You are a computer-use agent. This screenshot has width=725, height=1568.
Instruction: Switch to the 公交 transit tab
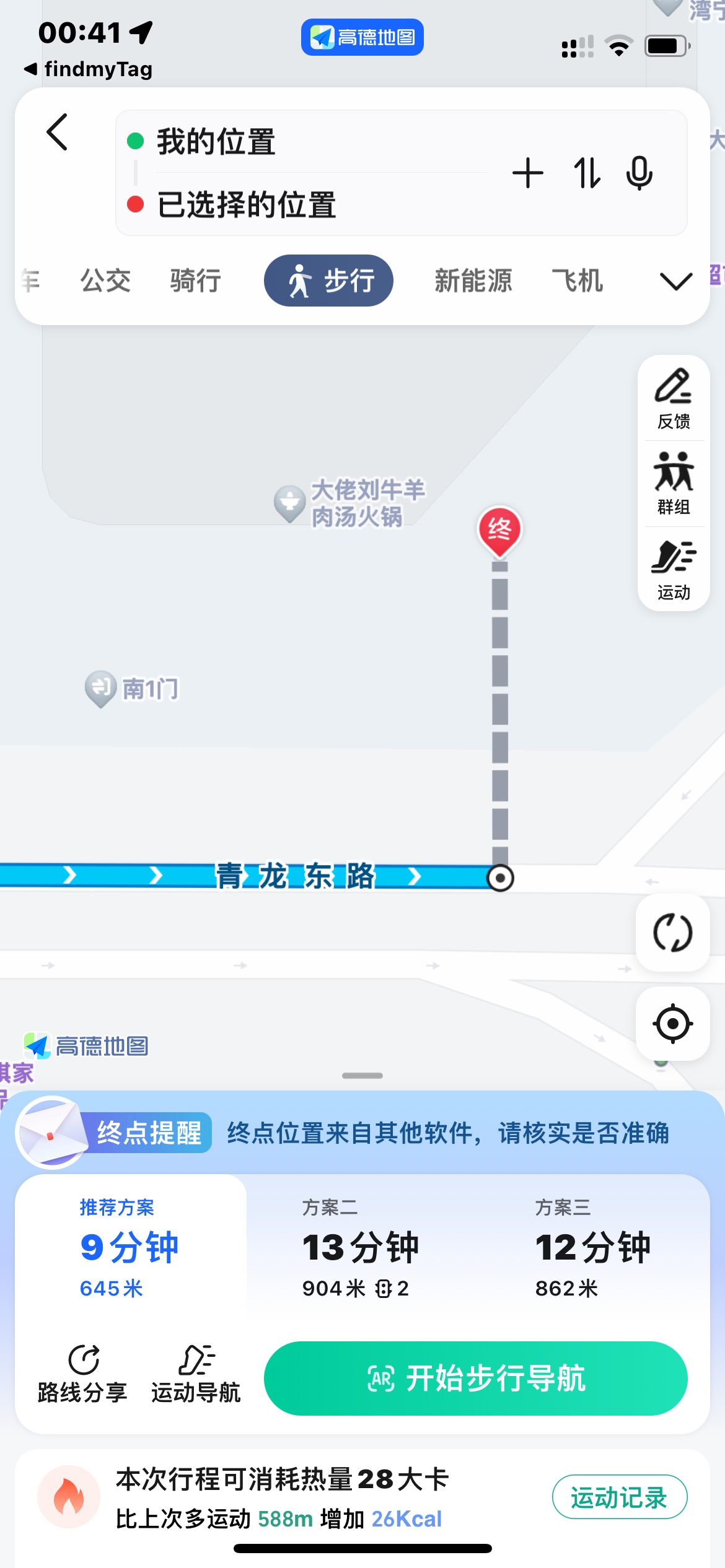pyautogui.click(x=105, y=281)
